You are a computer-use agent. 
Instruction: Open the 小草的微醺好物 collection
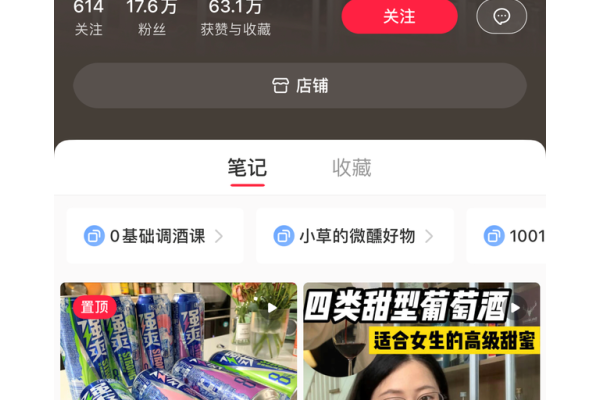[355, 236]
